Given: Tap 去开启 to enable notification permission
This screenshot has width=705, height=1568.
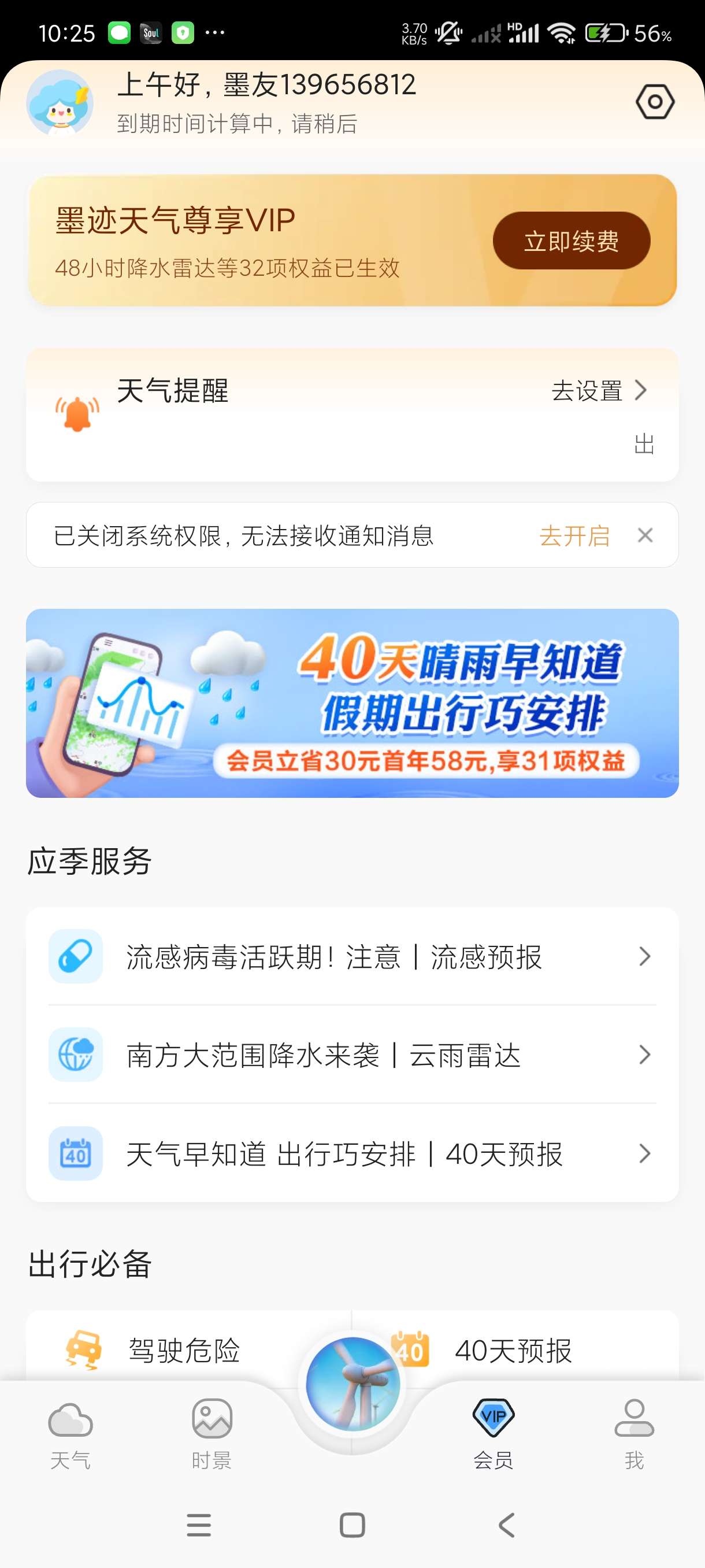Looking at the screenshot, I should click(574, 537).
